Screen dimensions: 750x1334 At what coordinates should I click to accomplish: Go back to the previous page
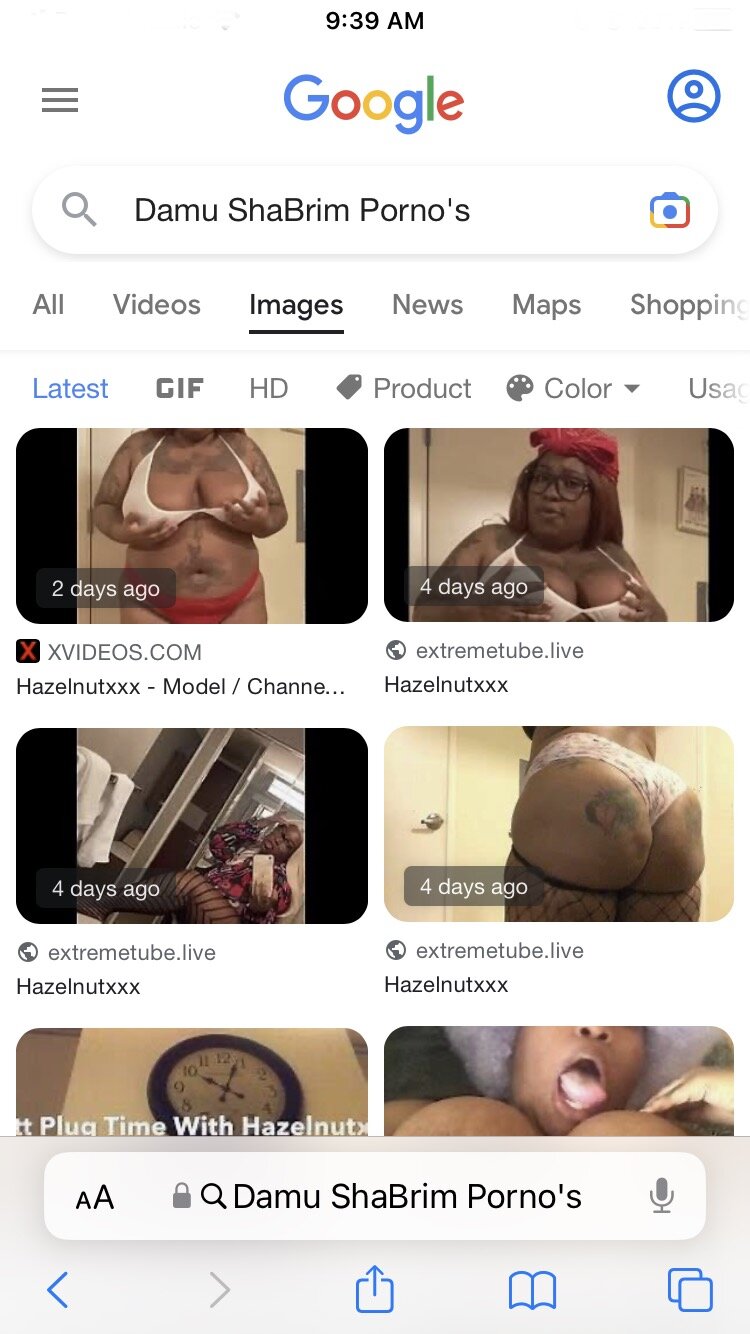click(58, 1290)
